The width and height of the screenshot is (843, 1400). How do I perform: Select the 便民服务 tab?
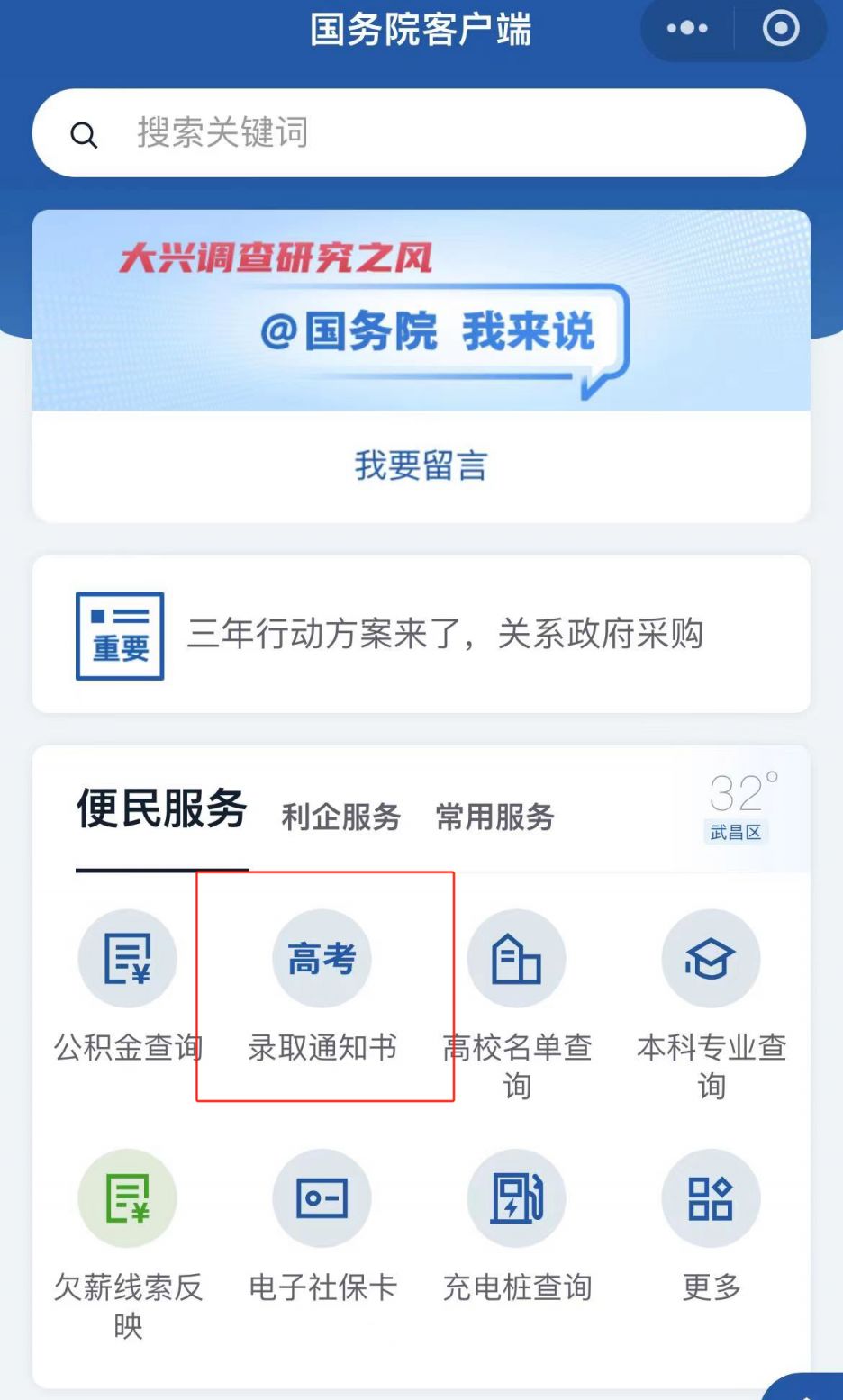click(162, 809)
